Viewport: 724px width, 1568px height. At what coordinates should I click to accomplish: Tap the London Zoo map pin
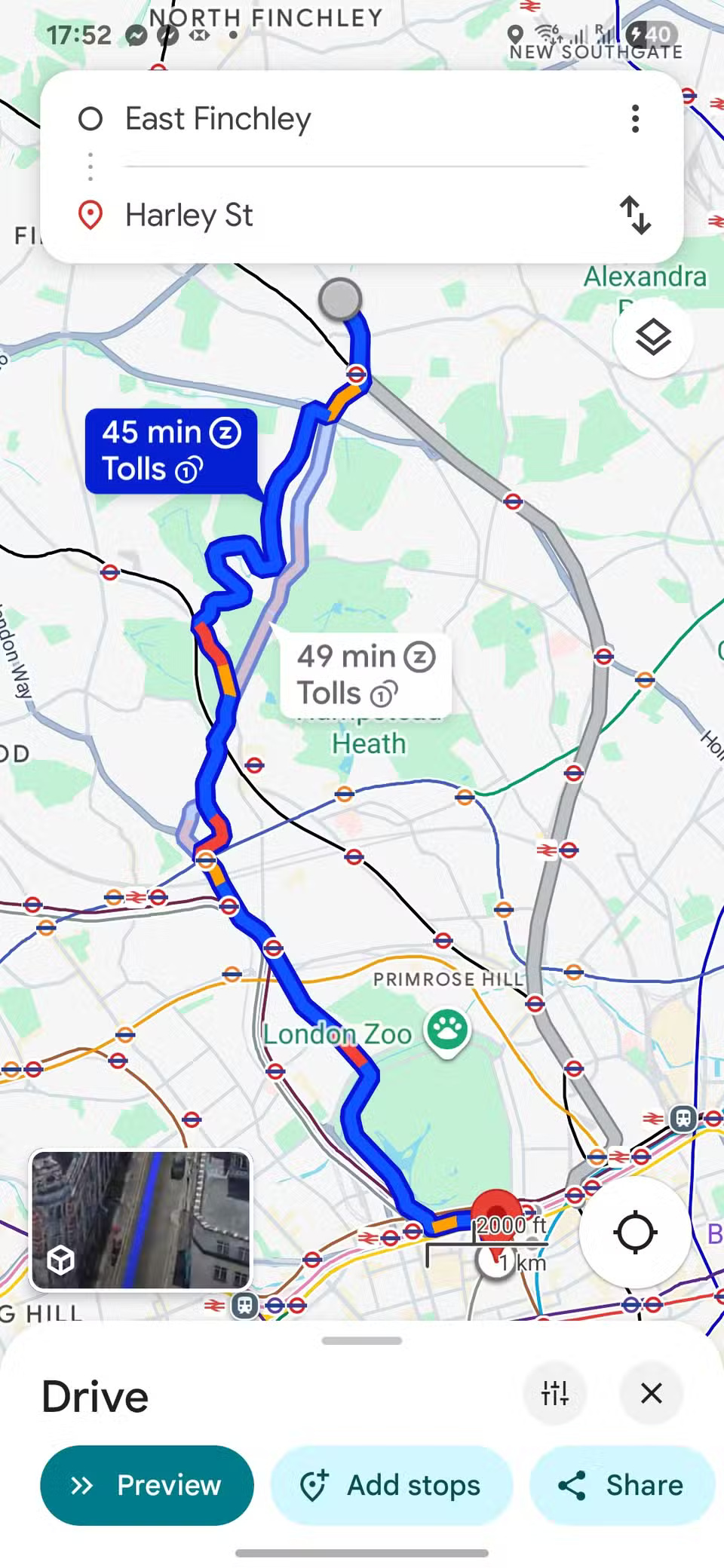(447, 1031)
